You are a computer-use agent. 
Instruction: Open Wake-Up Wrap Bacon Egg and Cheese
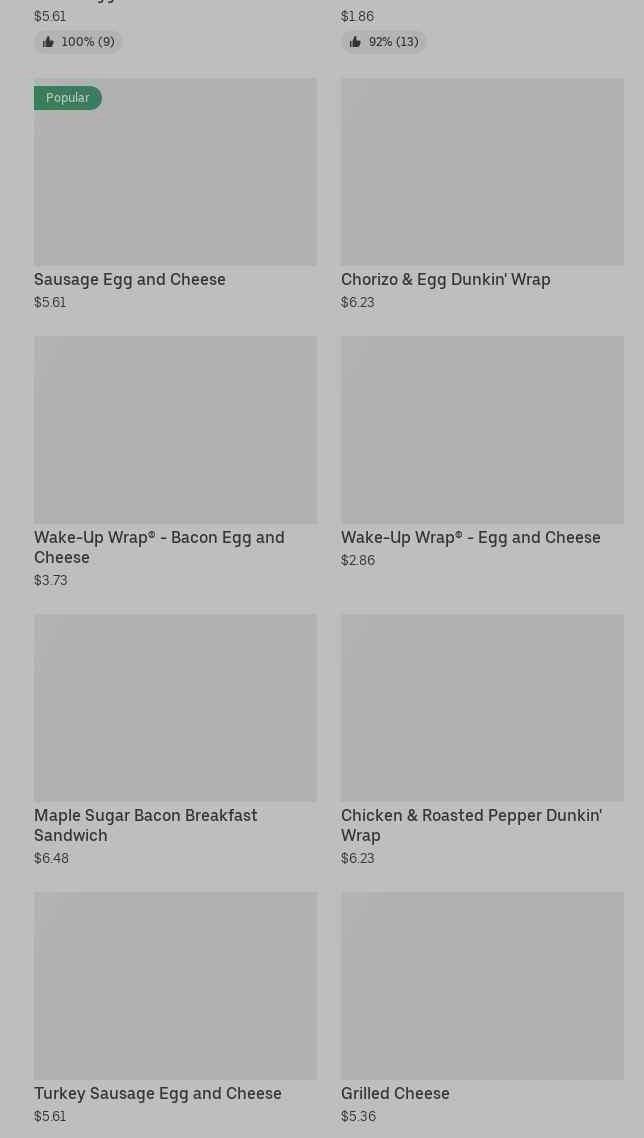175,462
